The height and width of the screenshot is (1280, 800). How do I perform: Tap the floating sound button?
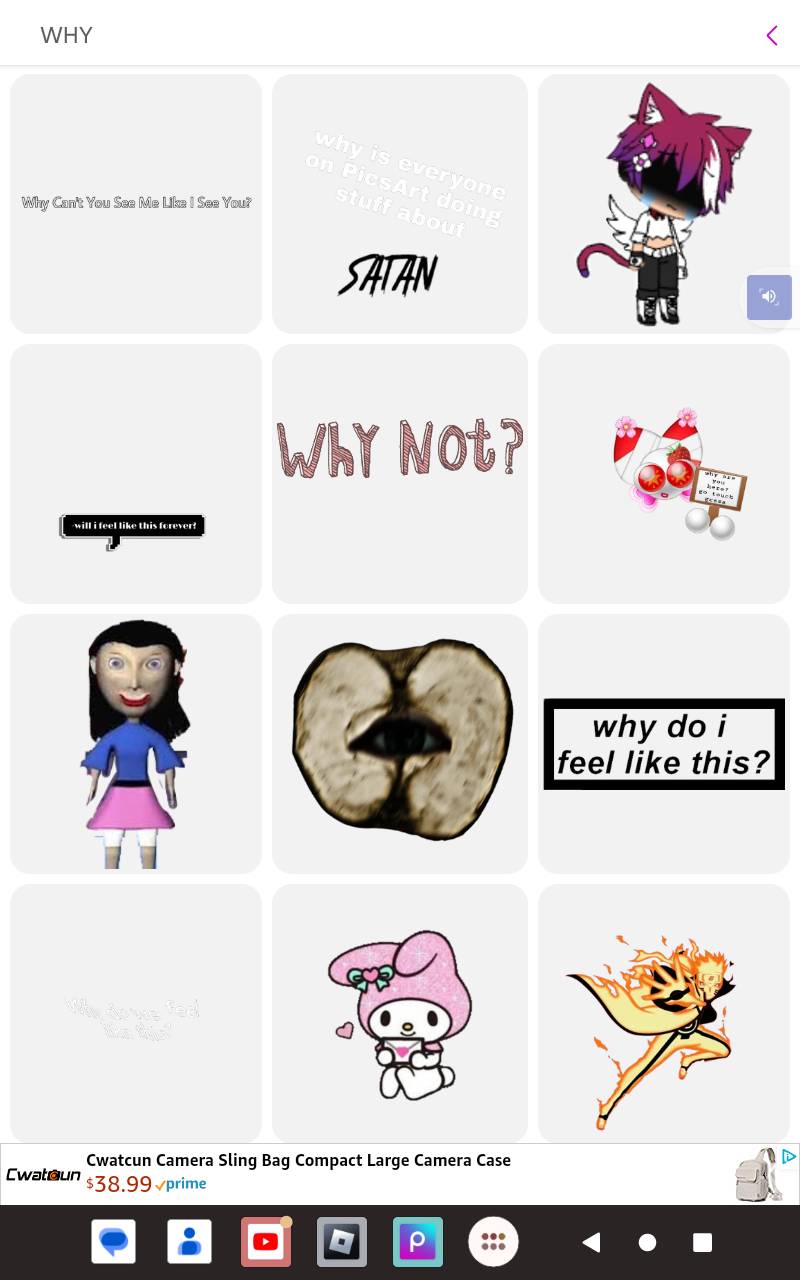pyautogui.click(x=769, y=297)
